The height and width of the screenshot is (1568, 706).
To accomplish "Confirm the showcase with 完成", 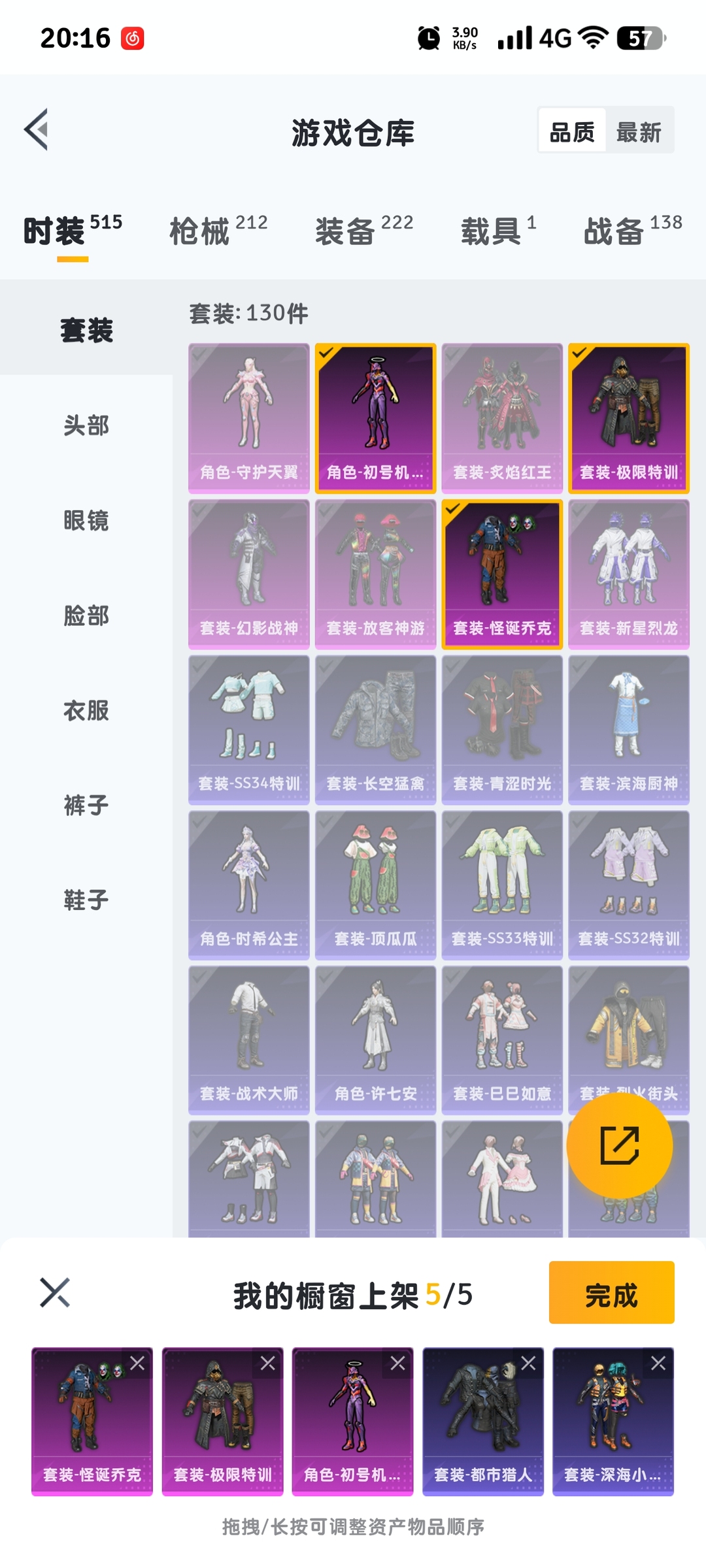I will coord(611,1294).
